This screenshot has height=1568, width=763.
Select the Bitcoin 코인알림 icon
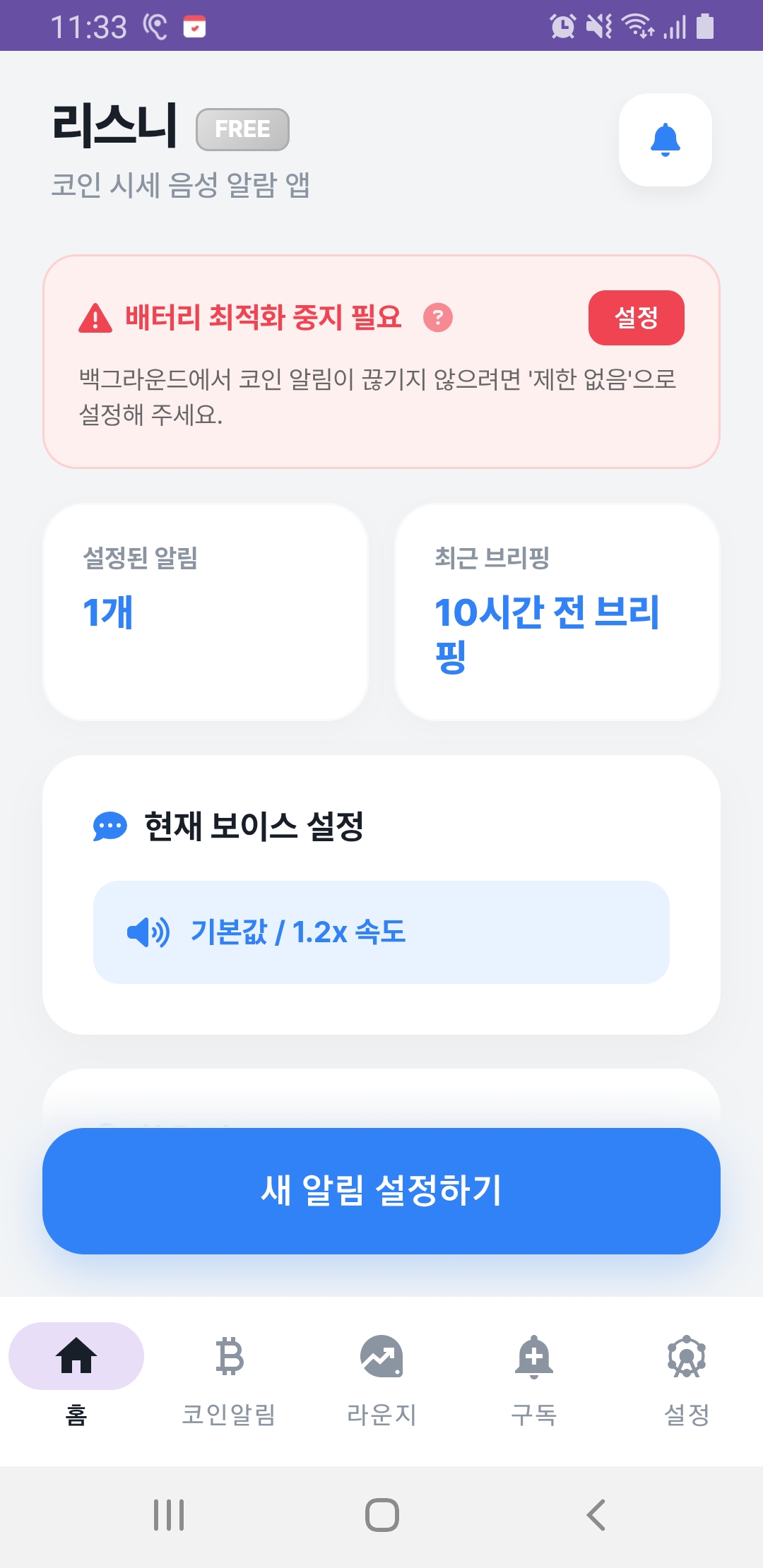pos(229,1355)
